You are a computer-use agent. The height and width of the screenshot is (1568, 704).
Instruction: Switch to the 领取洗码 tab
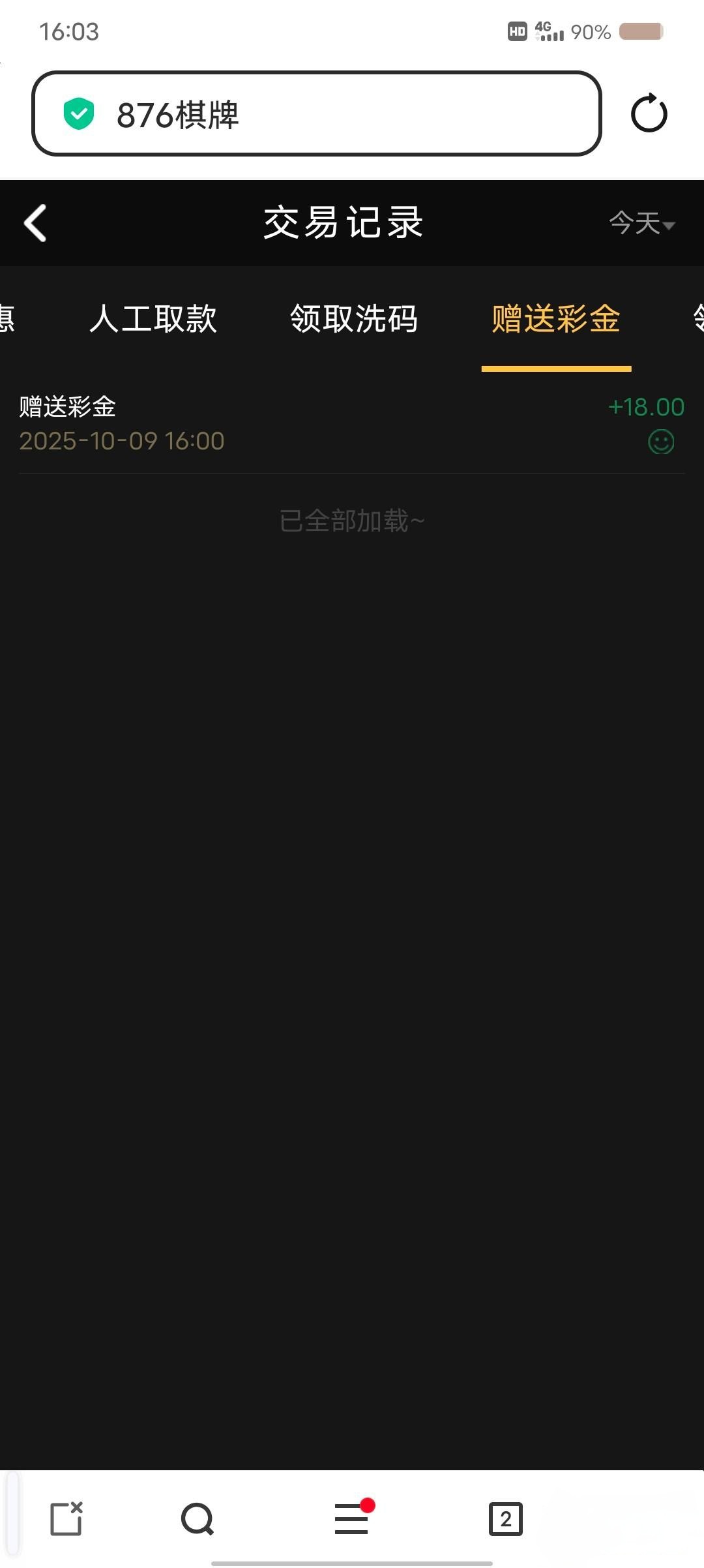pos(353,319)
